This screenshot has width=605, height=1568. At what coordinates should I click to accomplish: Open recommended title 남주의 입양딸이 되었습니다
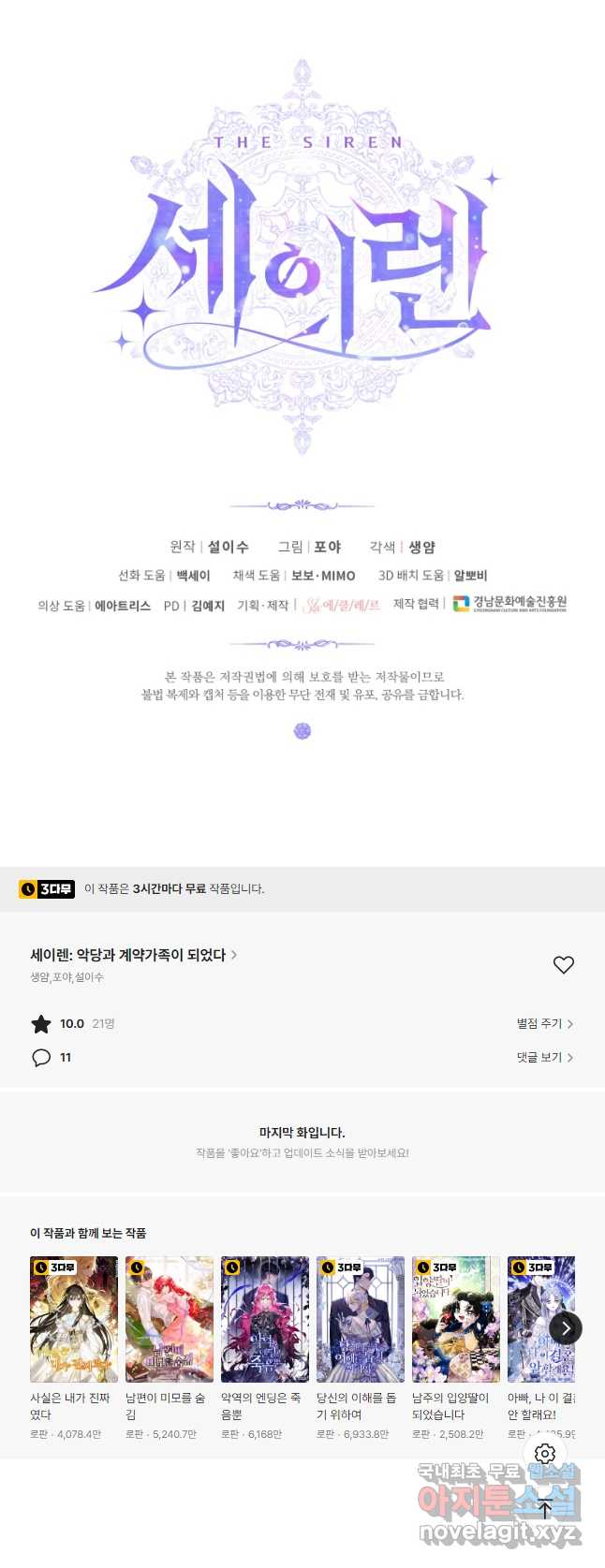pyautogui.click(x=456, y=1320)
